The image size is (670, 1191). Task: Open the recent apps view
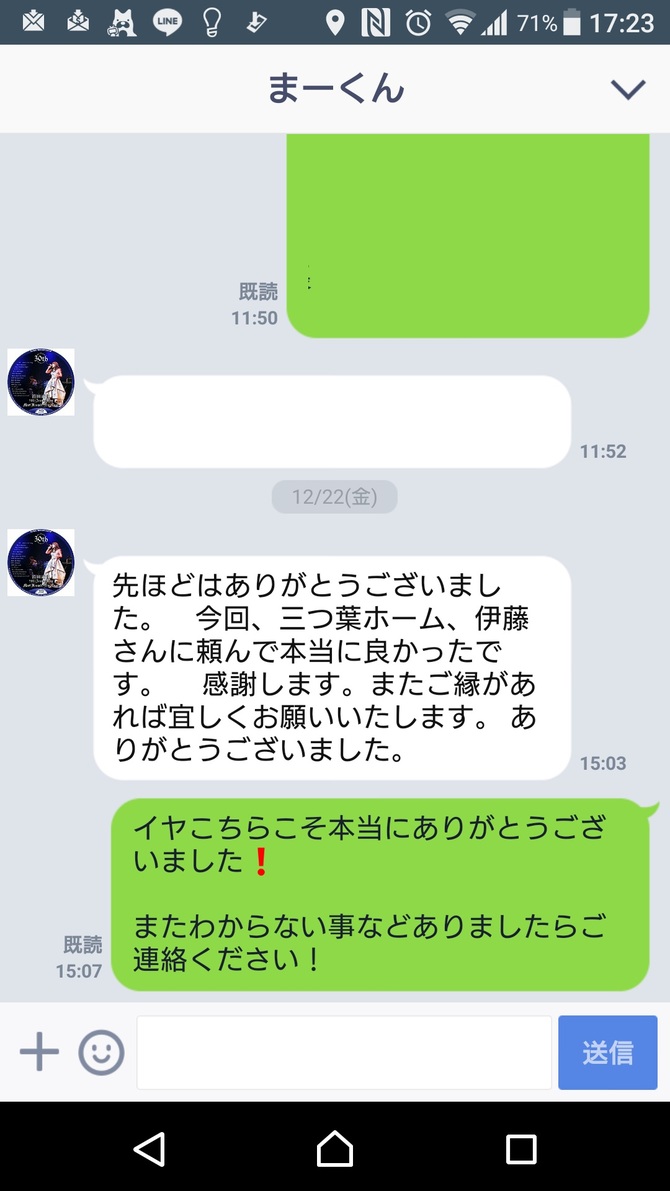pyautogui.click(x=521, y=1149)
